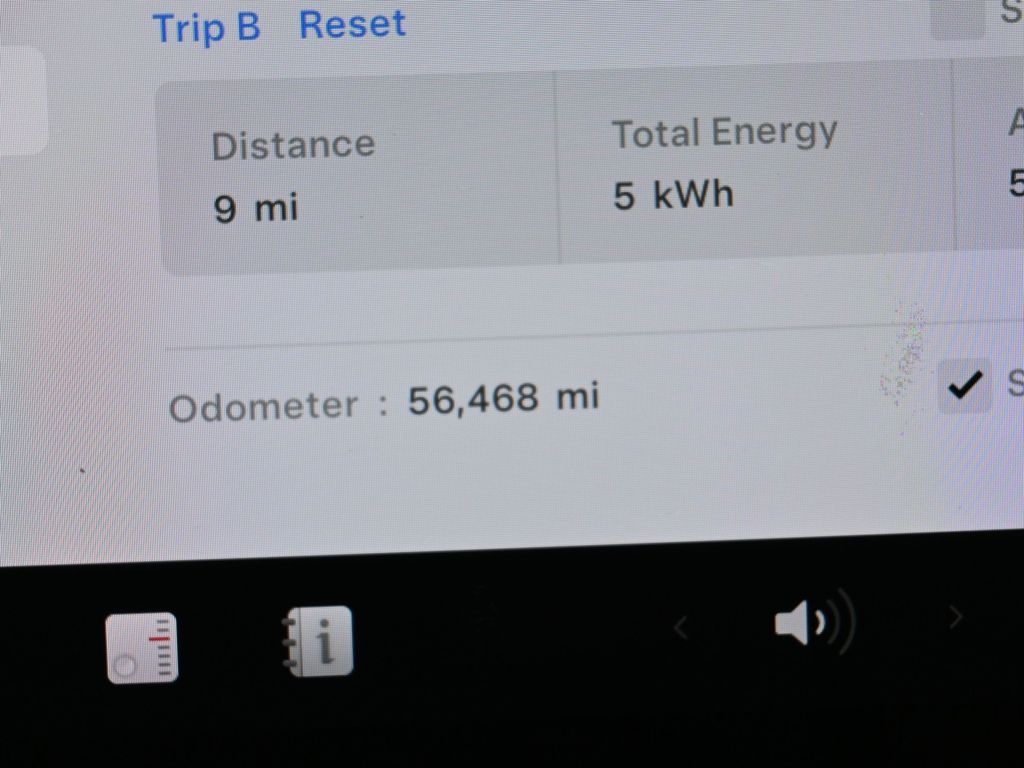The image size is (1024, 768).
Task: Open the owner's manual info icon
Action: click(x=317, y=642)
